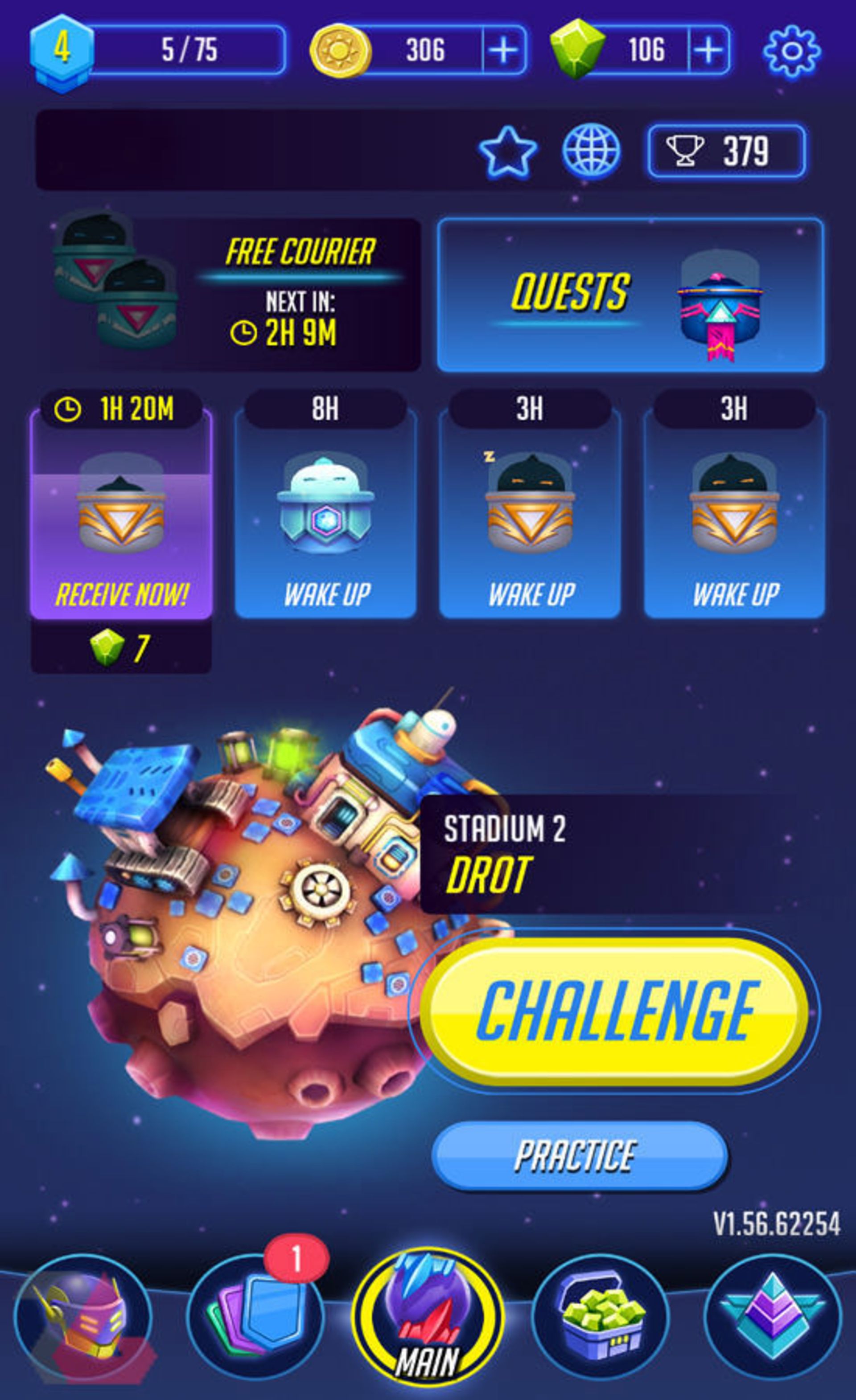The image size is (856, 1400).
Task: Open the trophy count 379
Action: point(726,151)
